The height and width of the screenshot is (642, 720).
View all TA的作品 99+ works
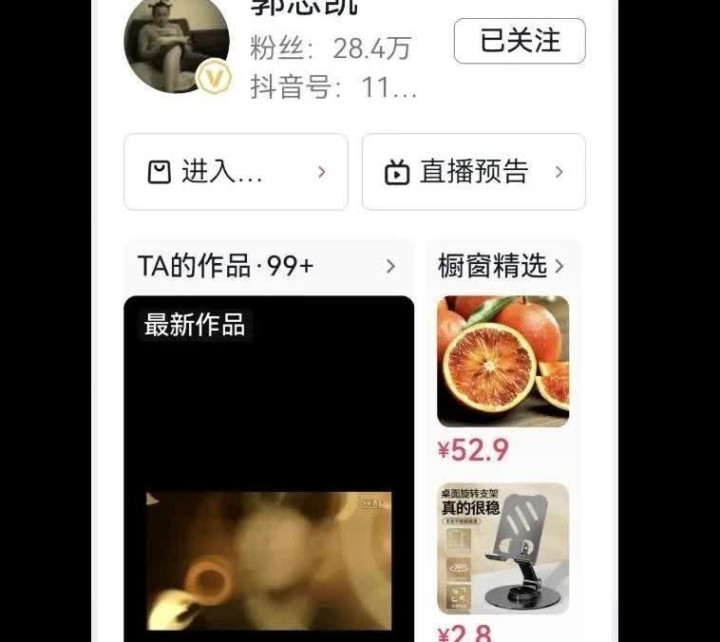pyautogui.click(x=269, y=266)
